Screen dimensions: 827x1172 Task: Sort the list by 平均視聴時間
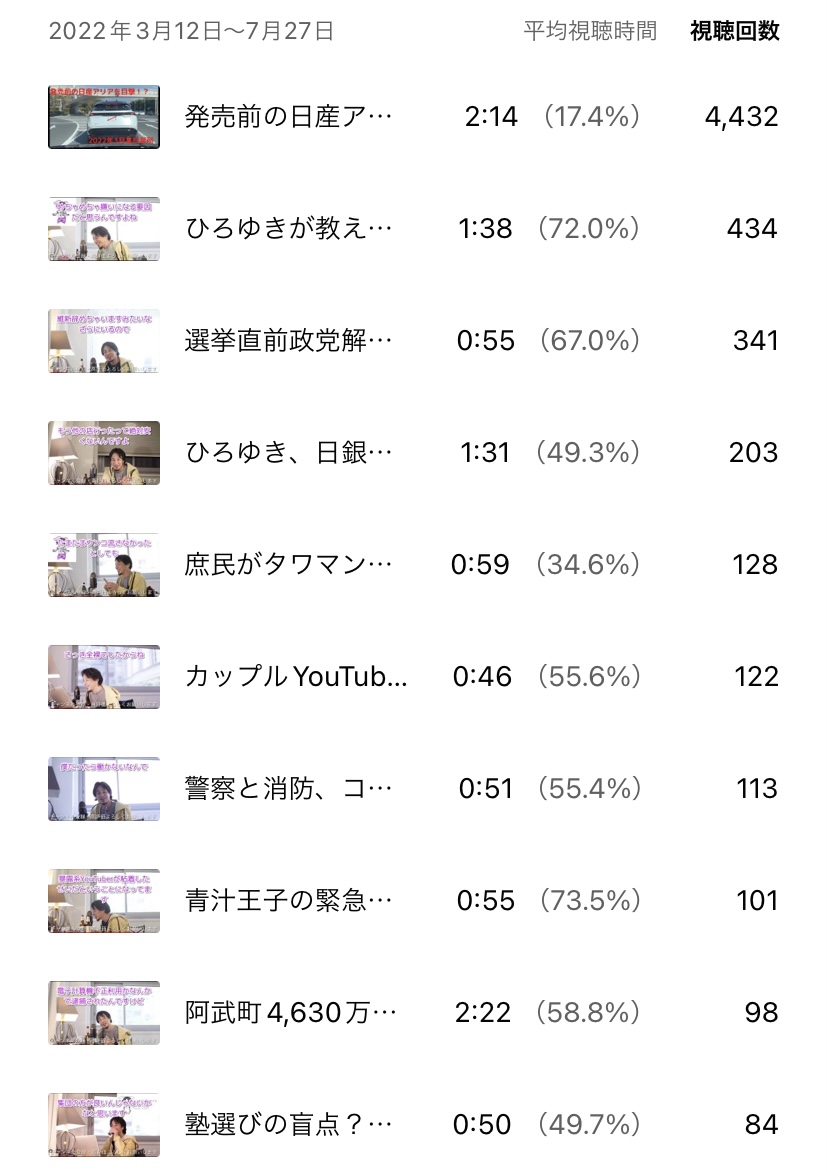590,31
